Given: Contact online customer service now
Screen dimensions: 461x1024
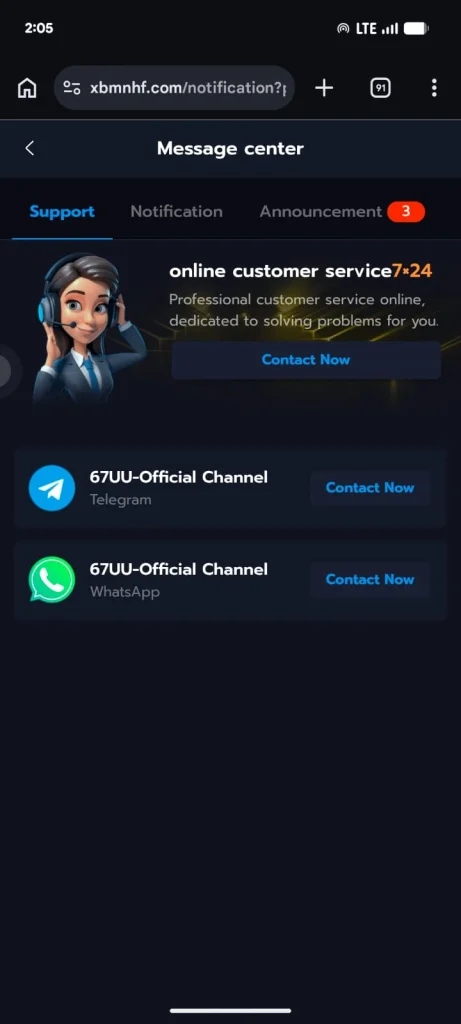Looking at the screenshot, I should [306, 360].
